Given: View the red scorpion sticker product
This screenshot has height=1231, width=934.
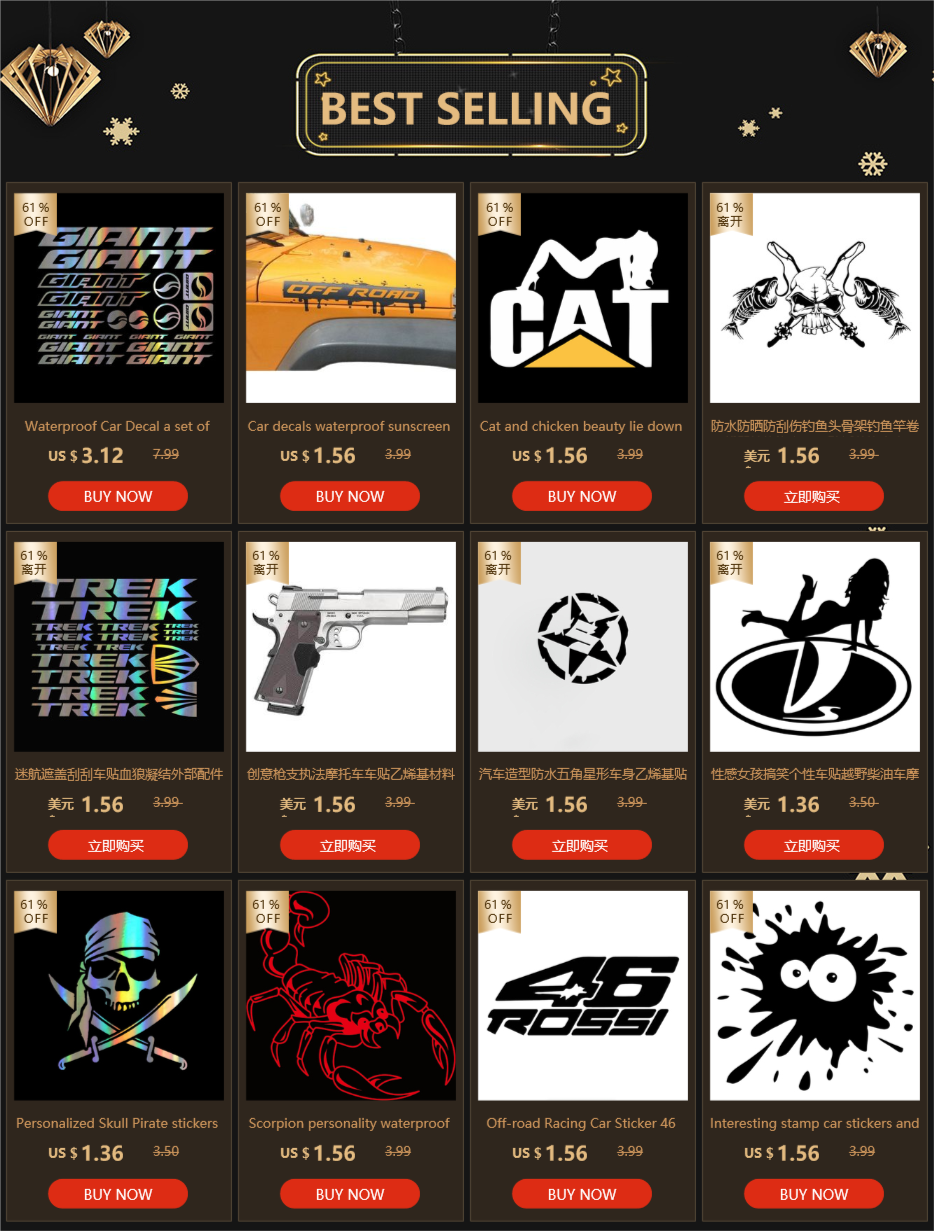Looking at the screenshot, I should [x=351, y=996].
